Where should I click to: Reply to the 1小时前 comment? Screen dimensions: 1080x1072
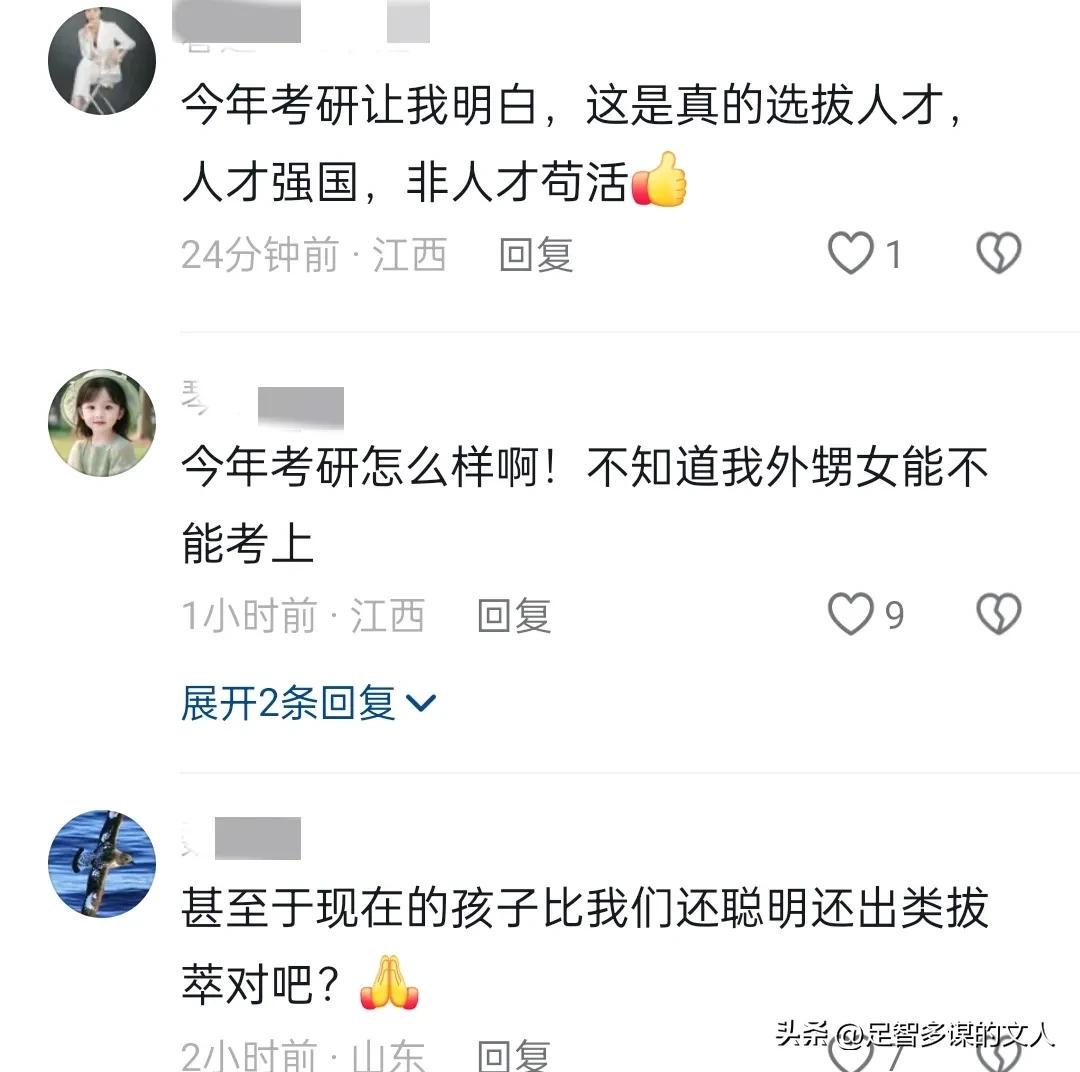point(514,616)
